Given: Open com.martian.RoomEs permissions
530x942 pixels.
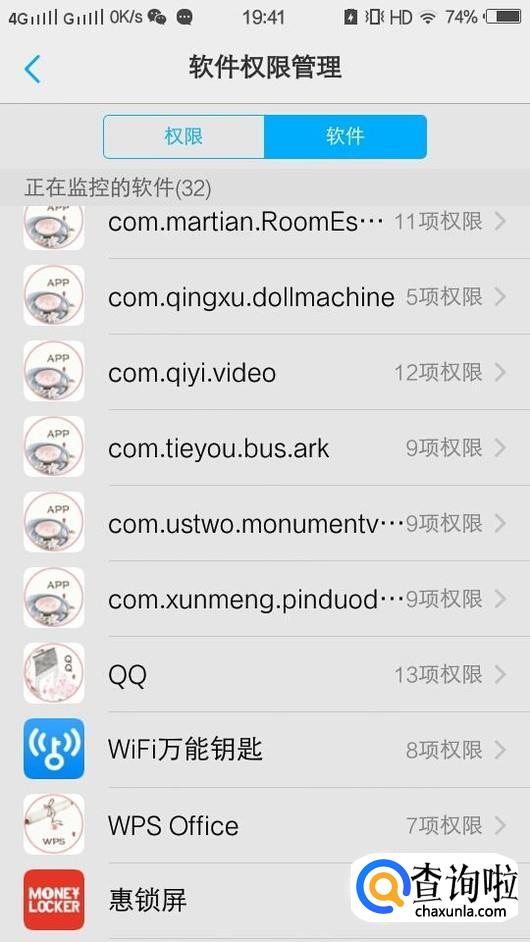Looking at the screenshot, I should coord(265,222).
